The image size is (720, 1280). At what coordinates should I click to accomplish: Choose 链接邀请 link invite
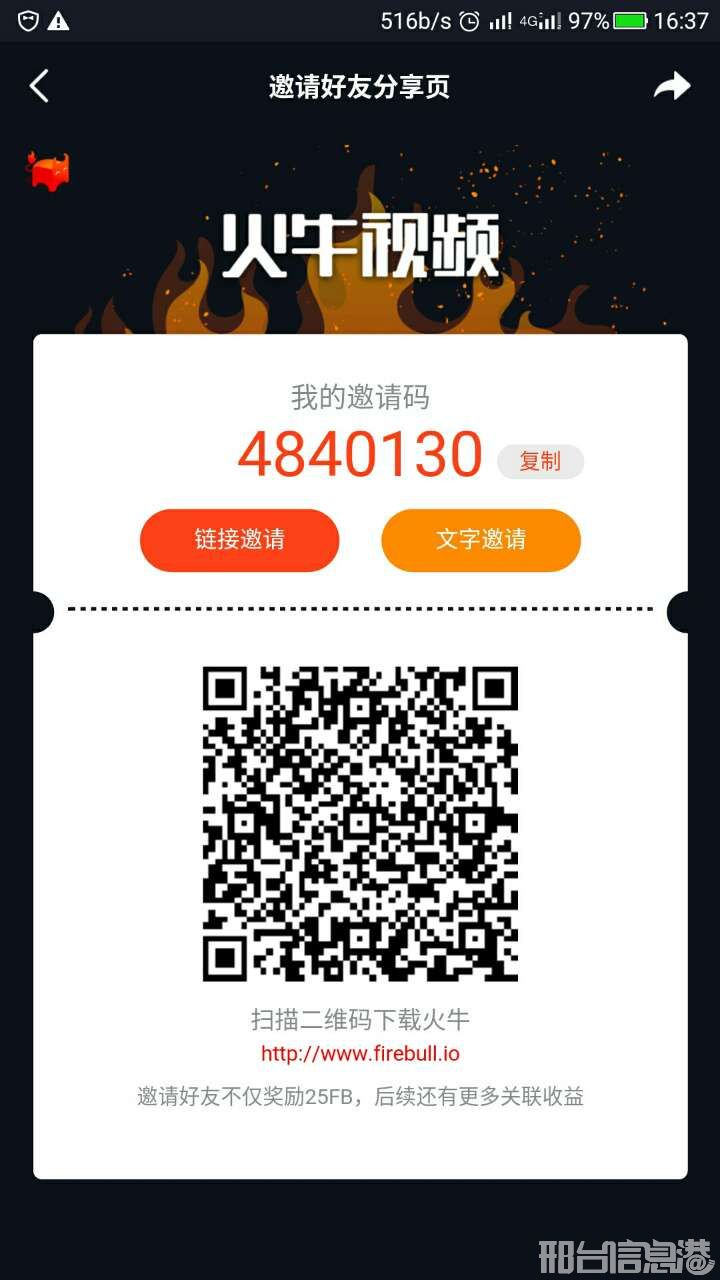[240, 540]
